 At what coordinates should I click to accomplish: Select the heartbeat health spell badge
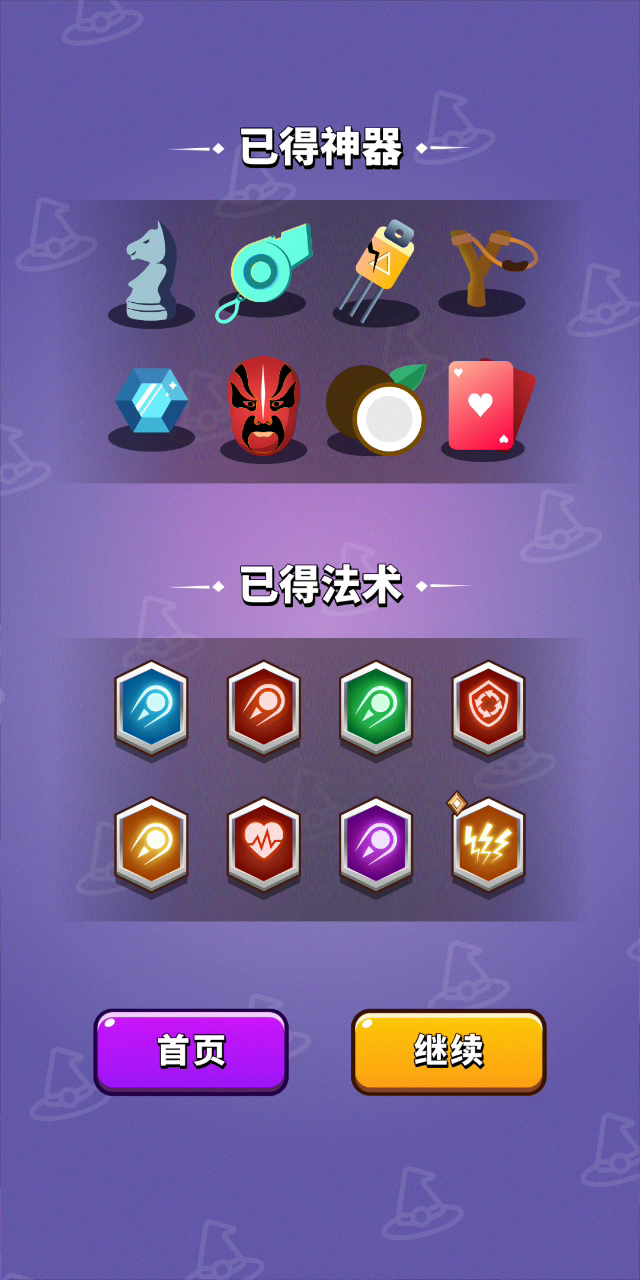pos(264,845)
